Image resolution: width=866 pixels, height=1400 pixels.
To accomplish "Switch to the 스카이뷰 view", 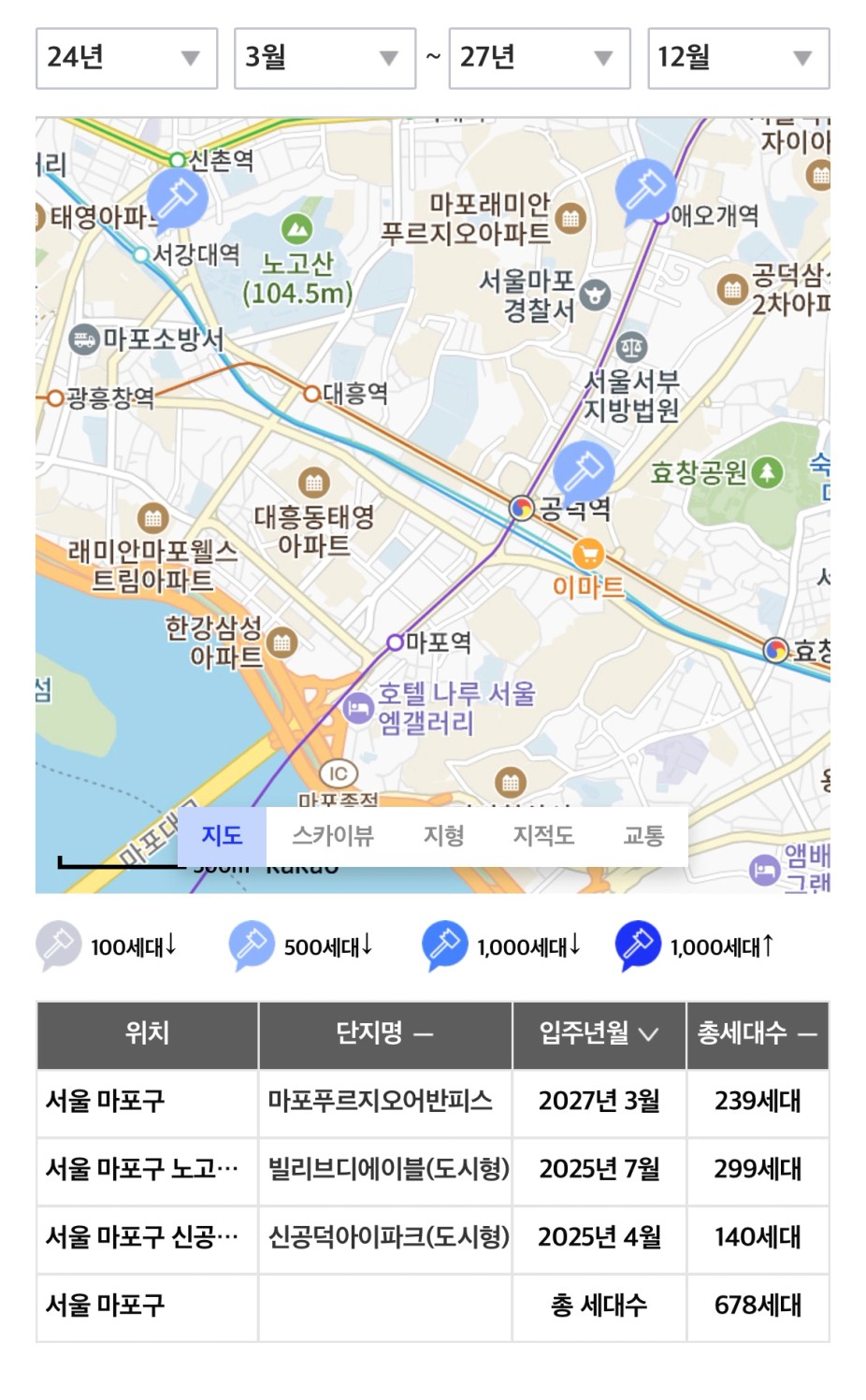I will coord(332,836).
